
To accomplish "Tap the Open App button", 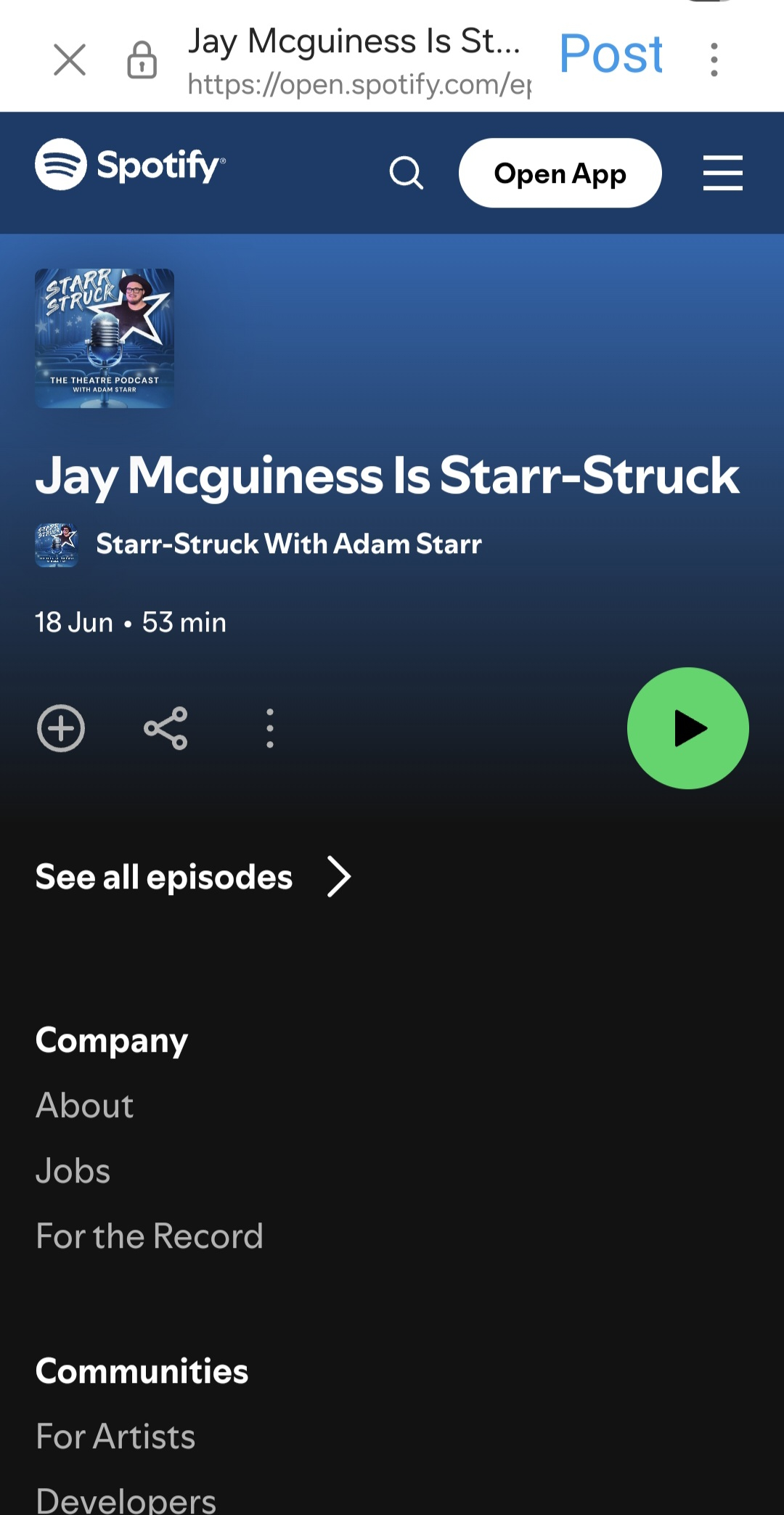I will tap(560, 173).
